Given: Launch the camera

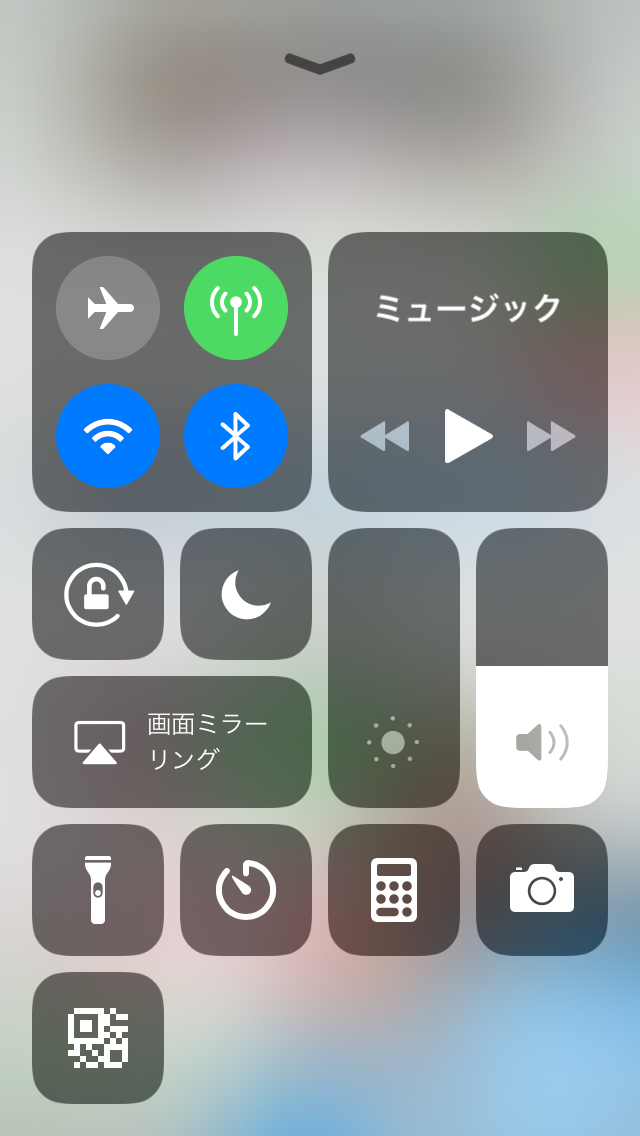Looking at the screenshot, I should [541, 890].
